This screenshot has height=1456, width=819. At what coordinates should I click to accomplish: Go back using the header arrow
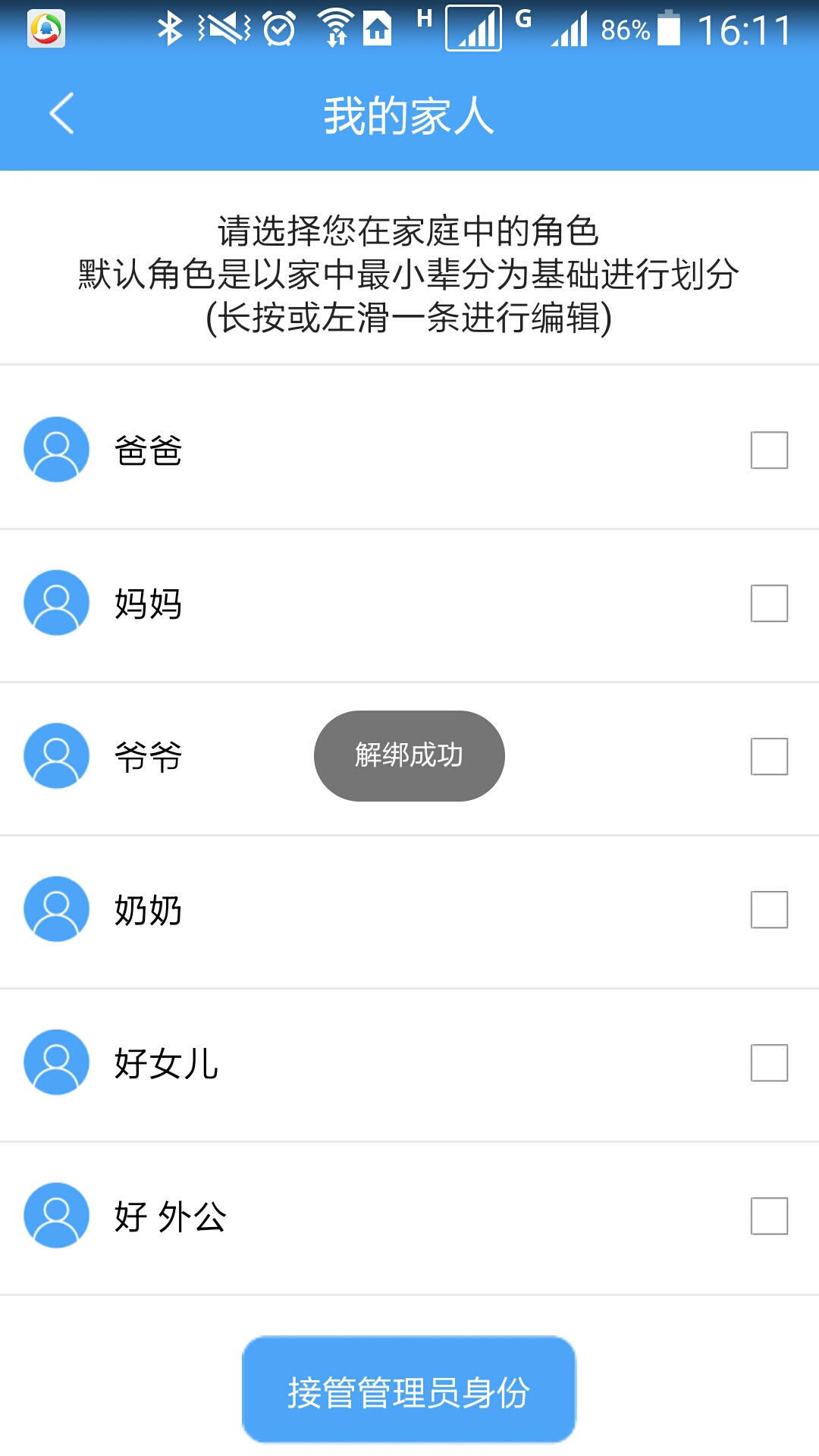click(x=61, y=114)
